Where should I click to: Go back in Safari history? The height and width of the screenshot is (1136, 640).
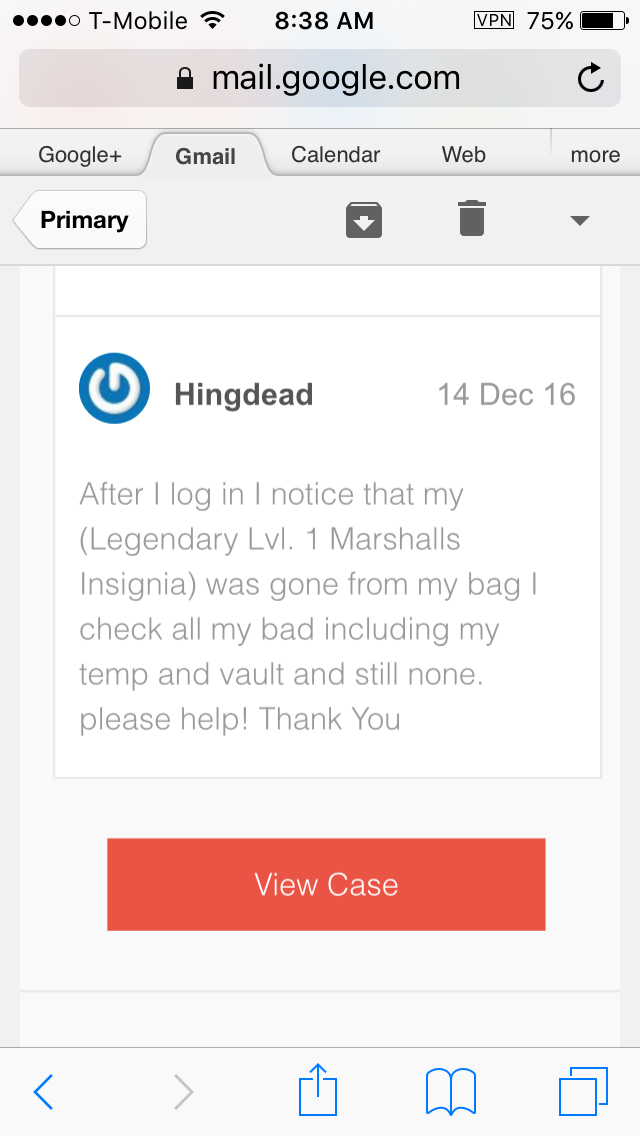click(43, 1091)
